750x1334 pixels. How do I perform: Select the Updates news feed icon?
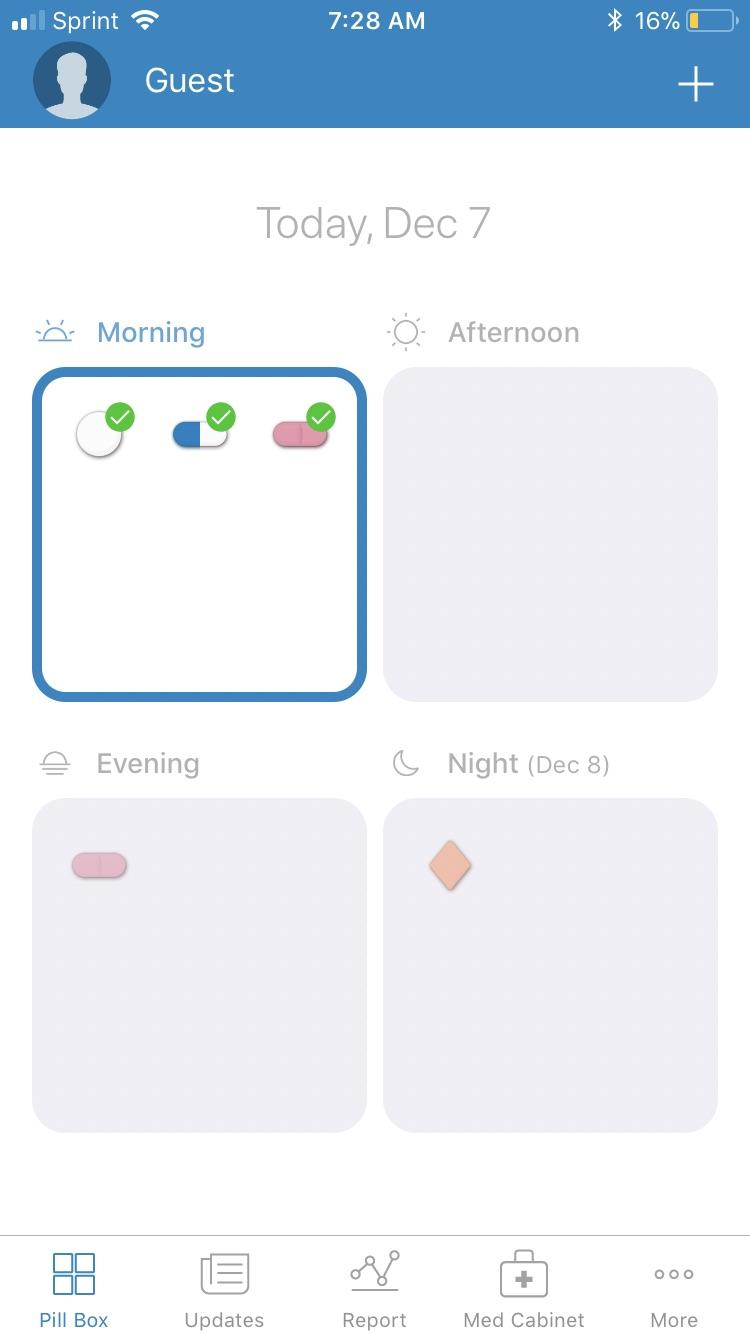point(223,1273)
